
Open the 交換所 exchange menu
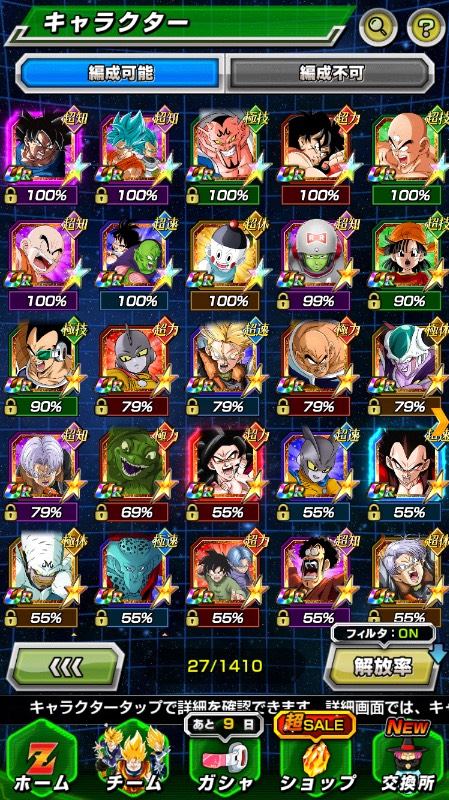tap(407, 759)
